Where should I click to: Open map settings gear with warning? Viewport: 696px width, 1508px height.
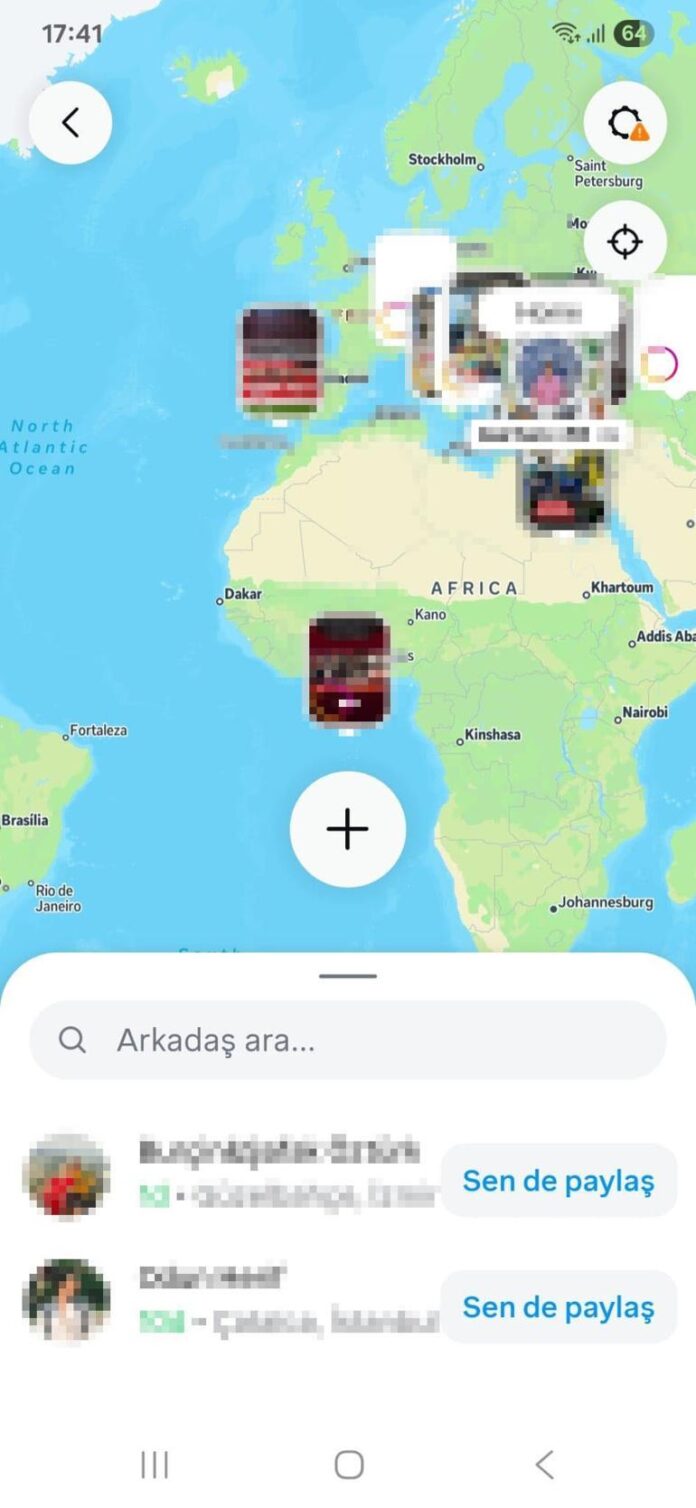pos(626,123)
